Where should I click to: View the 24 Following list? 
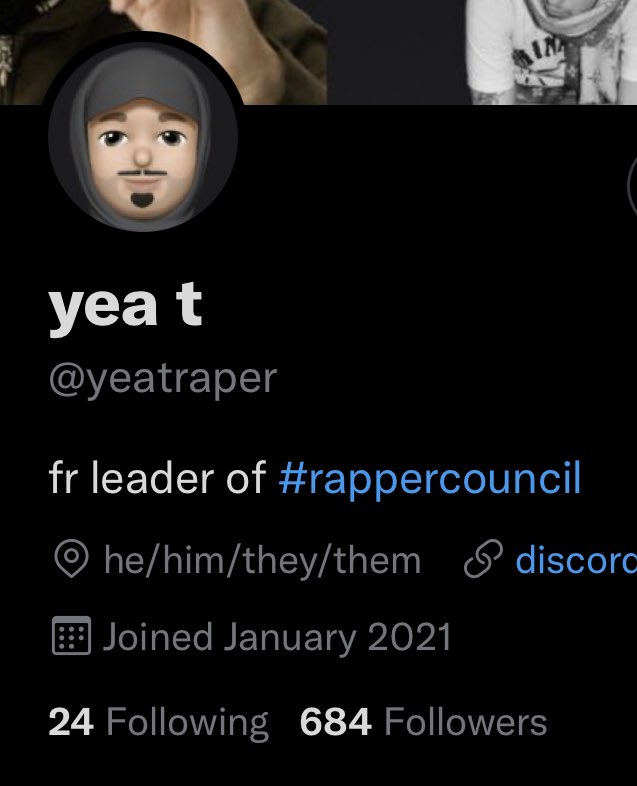[x=158, y=722]
